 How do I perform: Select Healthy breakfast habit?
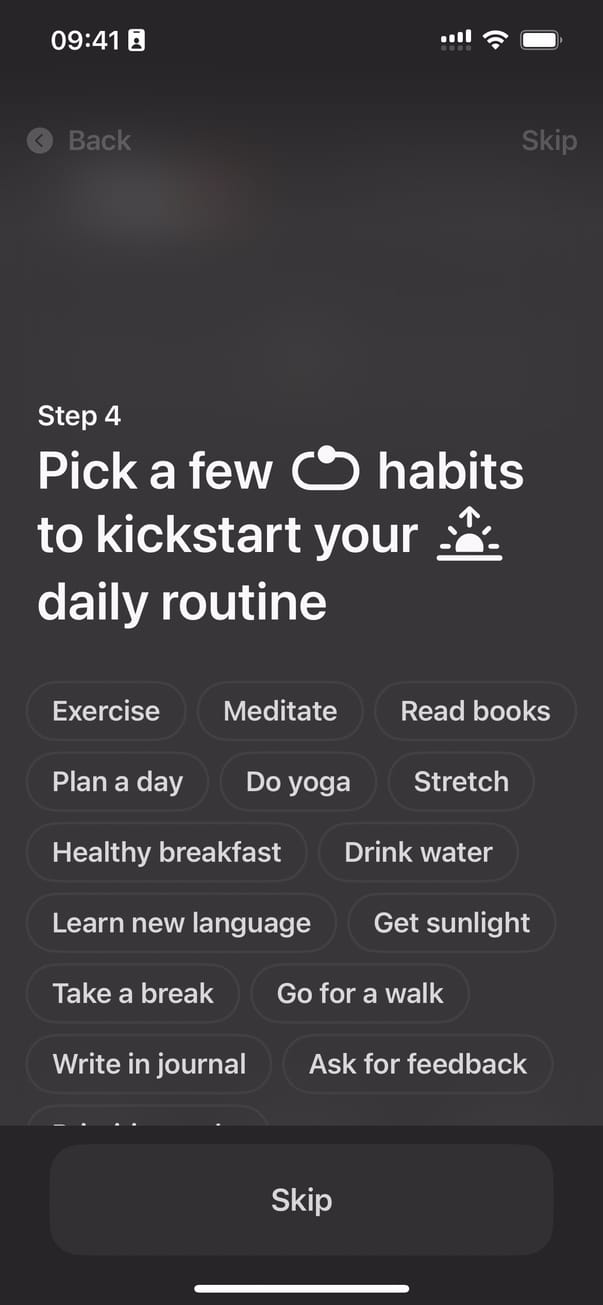tap(166, 852)
